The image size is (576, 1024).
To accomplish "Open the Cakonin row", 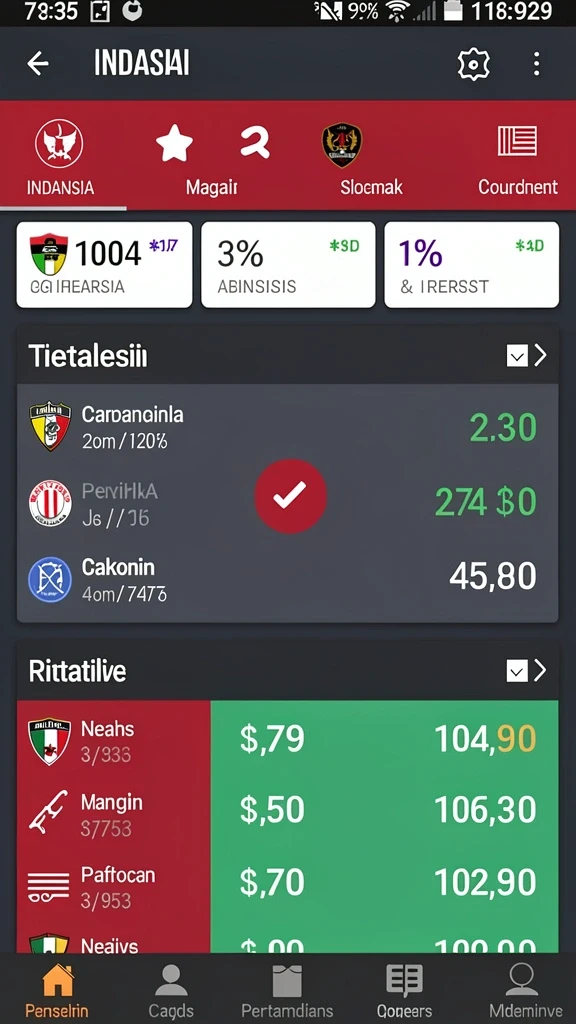I will pos(287,578).
